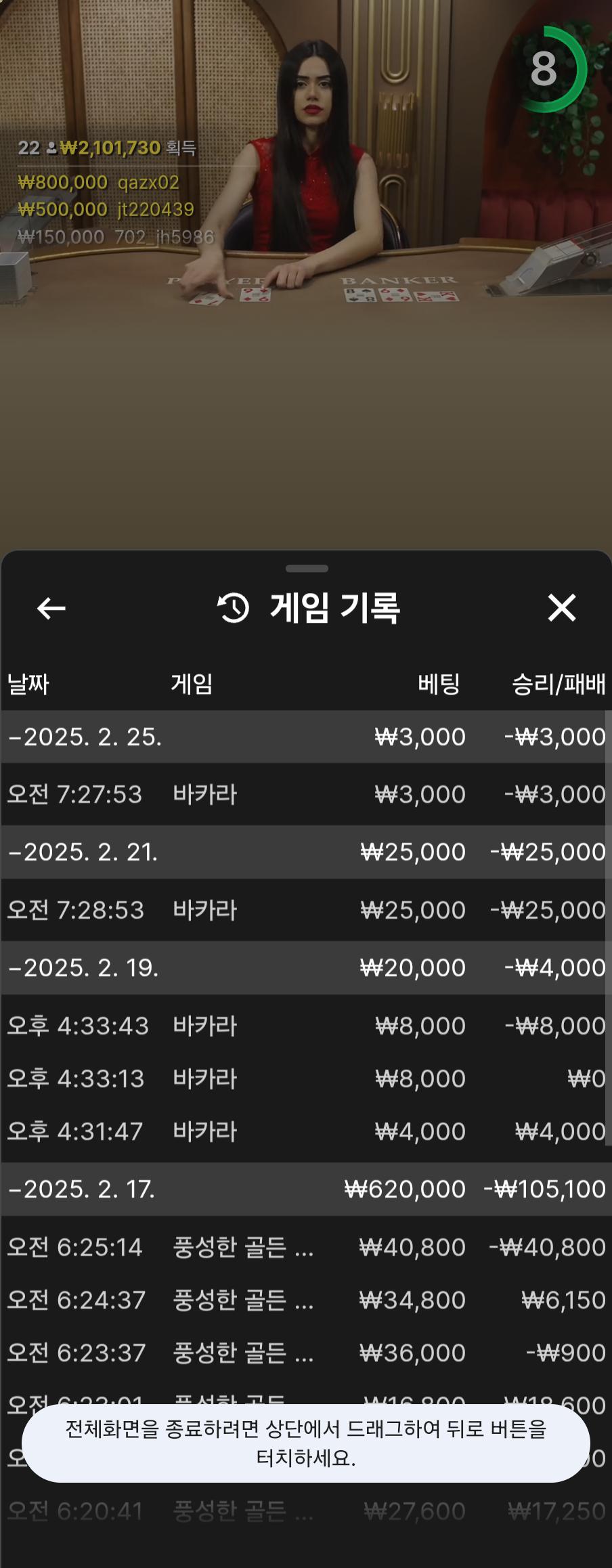Open the 오전 6:20:41 풍성한 골든 record
Image resolution: width=612 pixels, height=1568 pixels.
[x=305, y=1511]
